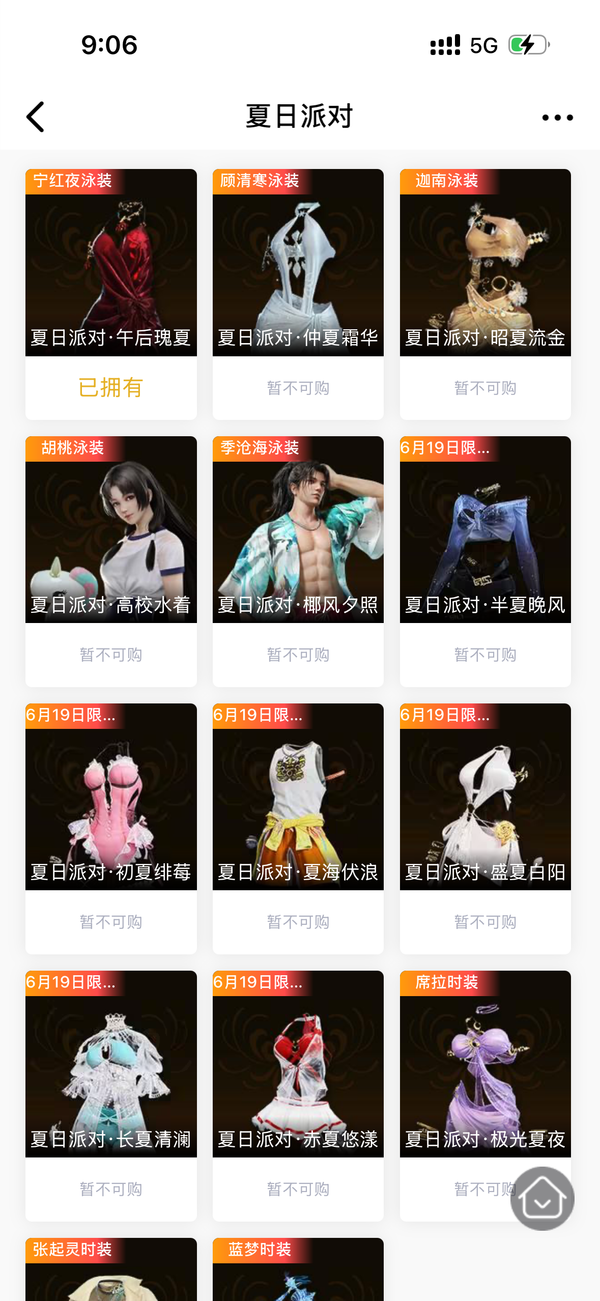Select the 夏日派对·昭夏流金 outfit
This screenshot has width=600, height=1301.
pos(485,262)
